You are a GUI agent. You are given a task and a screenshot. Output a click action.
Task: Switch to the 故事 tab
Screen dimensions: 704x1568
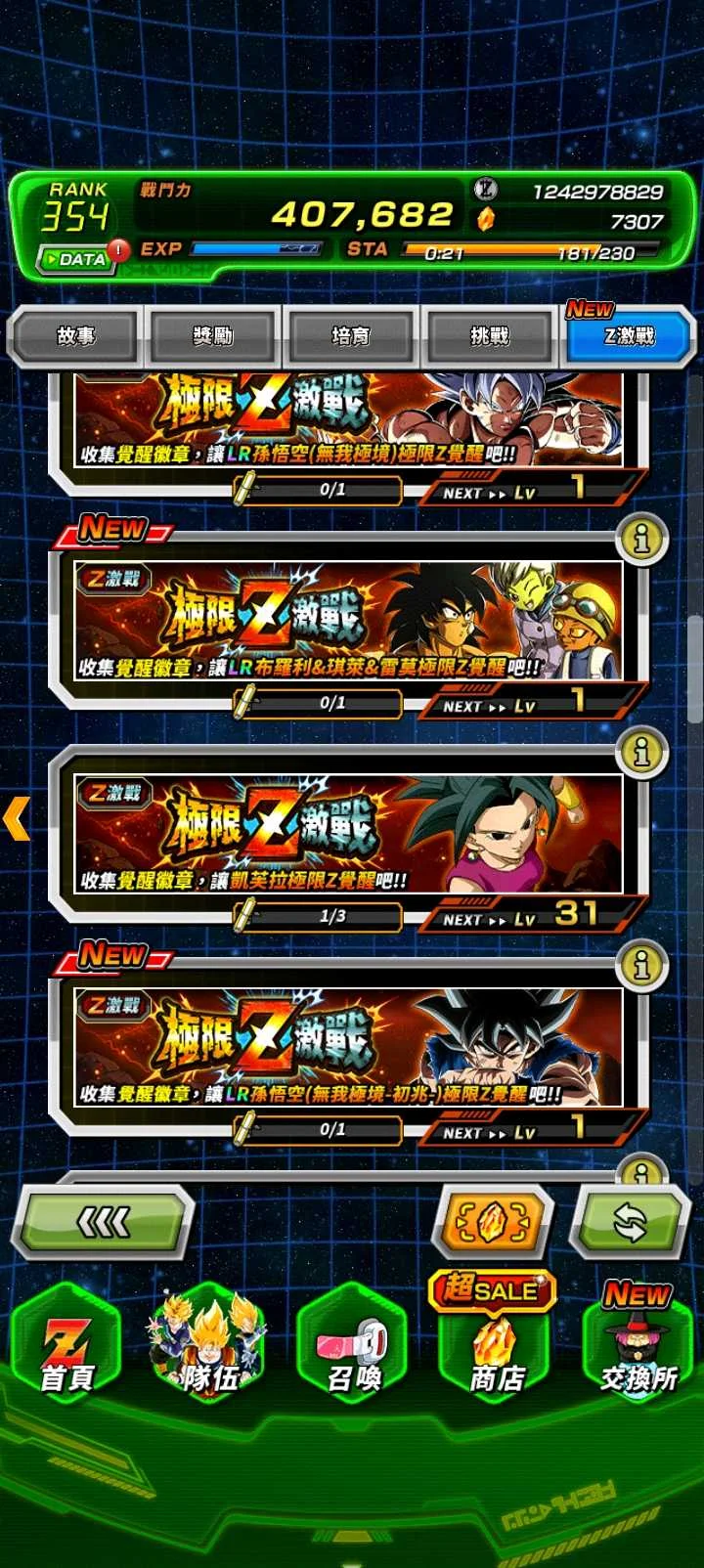tap(75, 336)
